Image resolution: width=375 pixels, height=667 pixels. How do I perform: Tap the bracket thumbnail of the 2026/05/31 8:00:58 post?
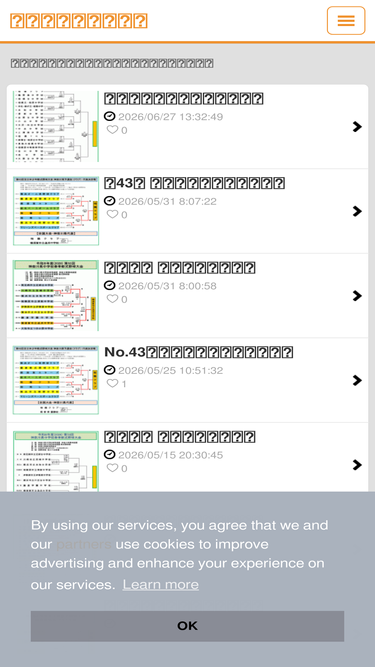(56, 296)
